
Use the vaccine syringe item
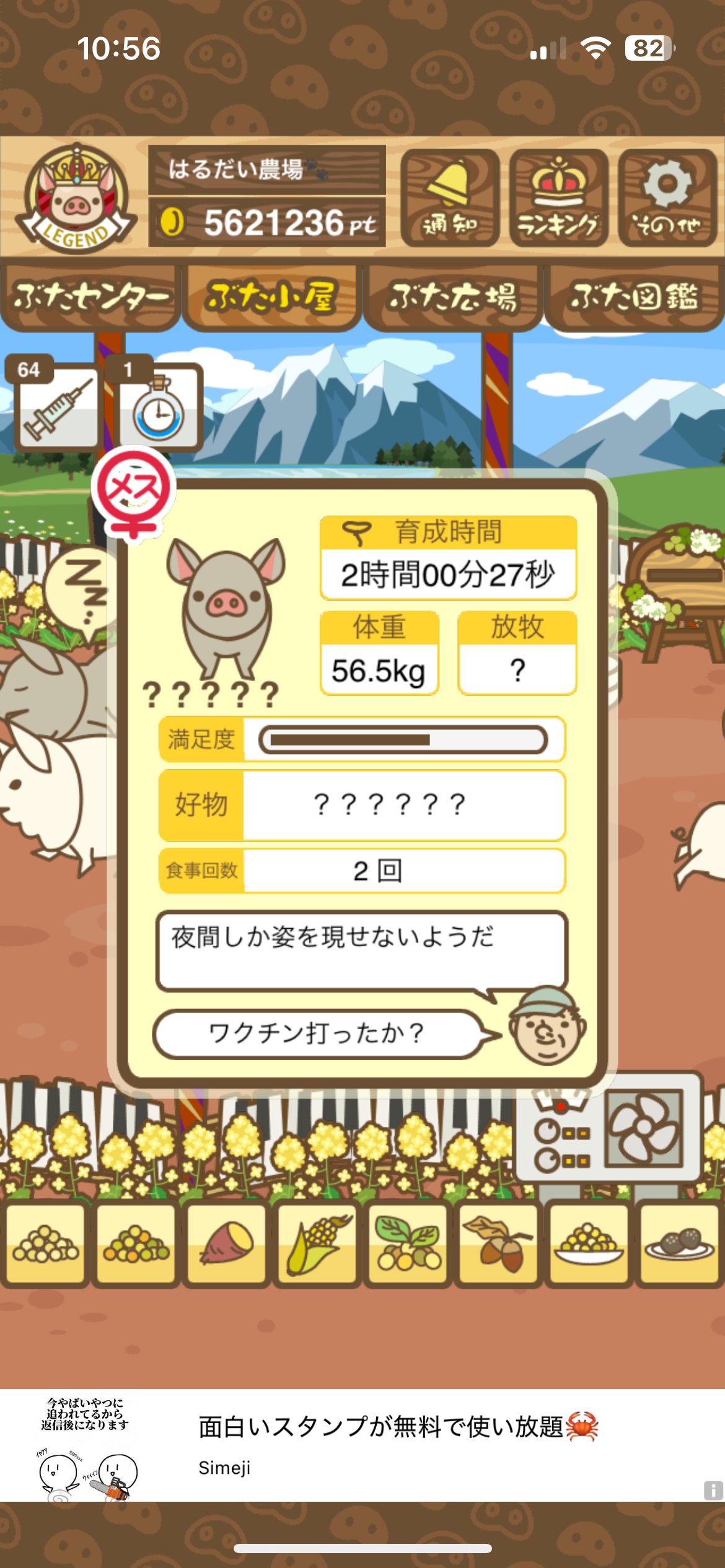coord(57,407)
